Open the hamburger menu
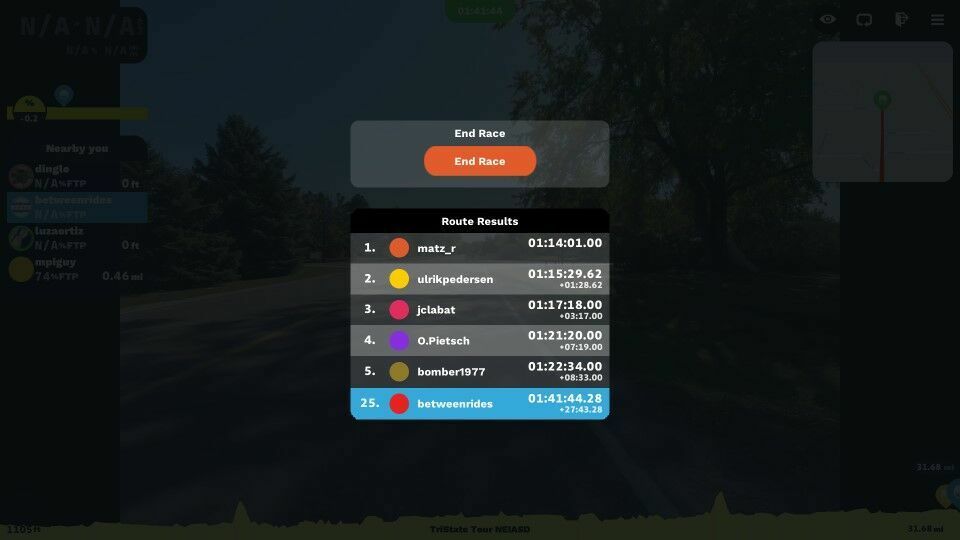This screenshot has width=960, height=540. pos(937,19)
